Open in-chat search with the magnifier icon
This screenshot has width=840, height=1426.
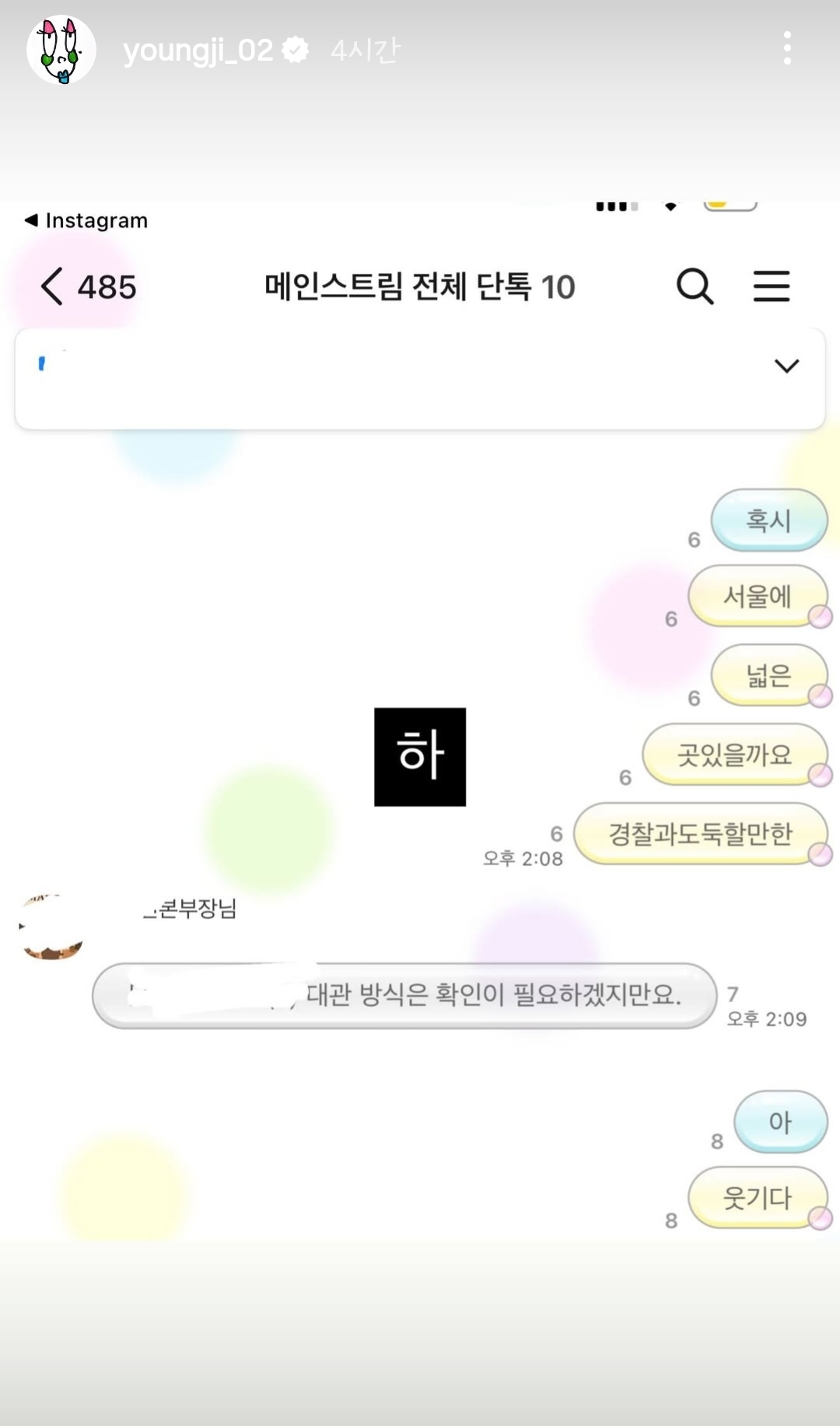(696, 286)
